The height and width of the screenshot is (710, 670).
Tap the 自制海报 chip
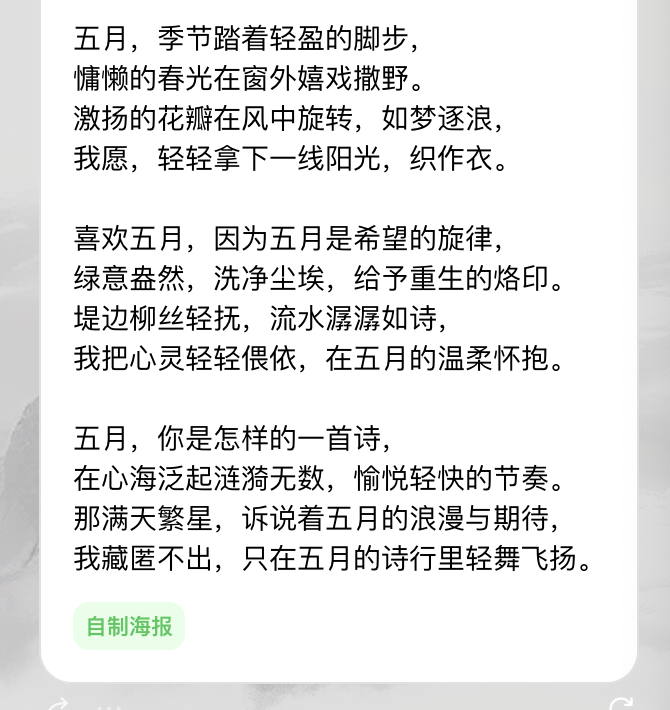tap(129, 627)
